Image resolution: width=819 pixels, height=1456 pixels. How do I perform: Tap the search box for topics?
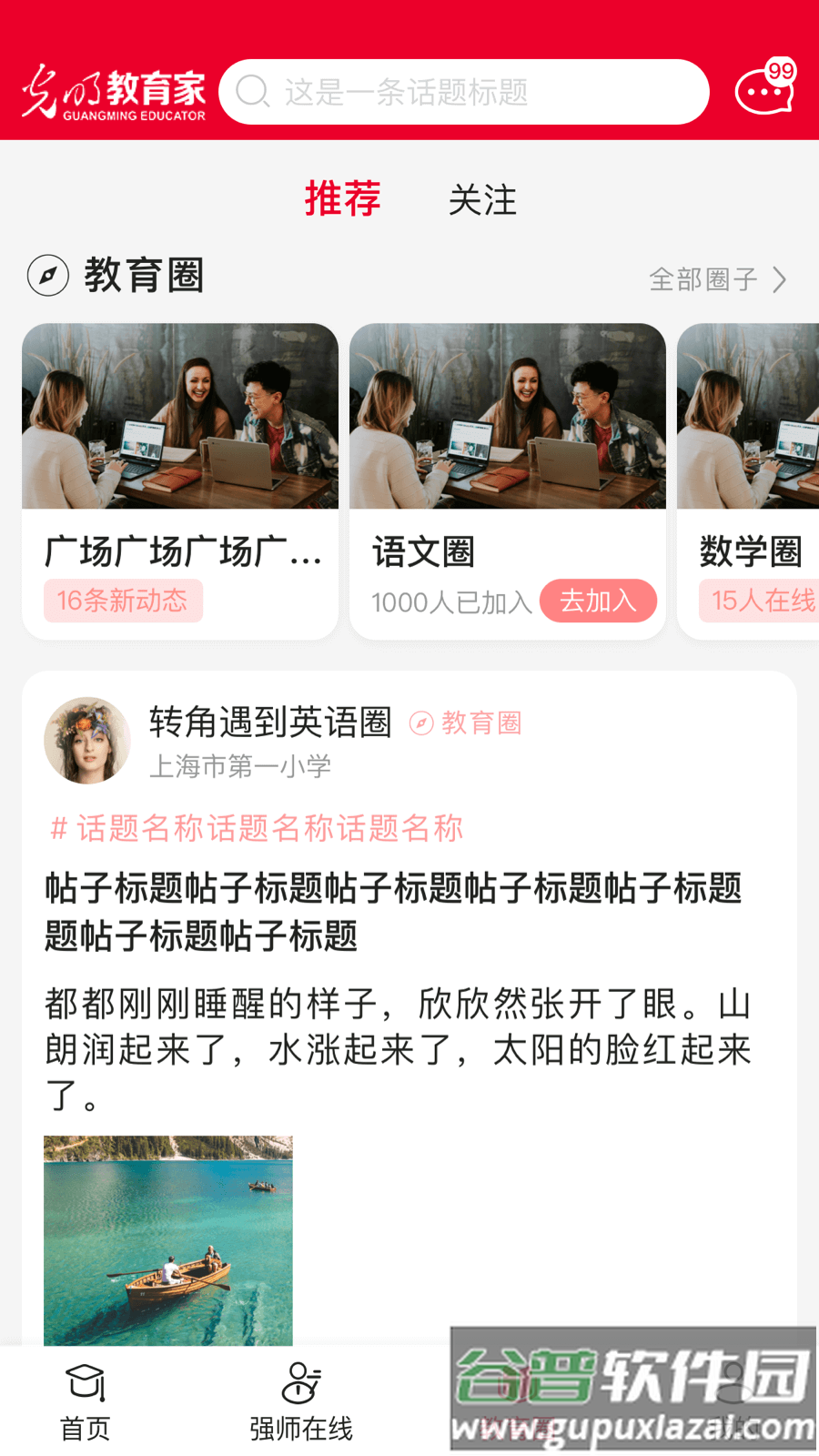[x=464, y=92]
